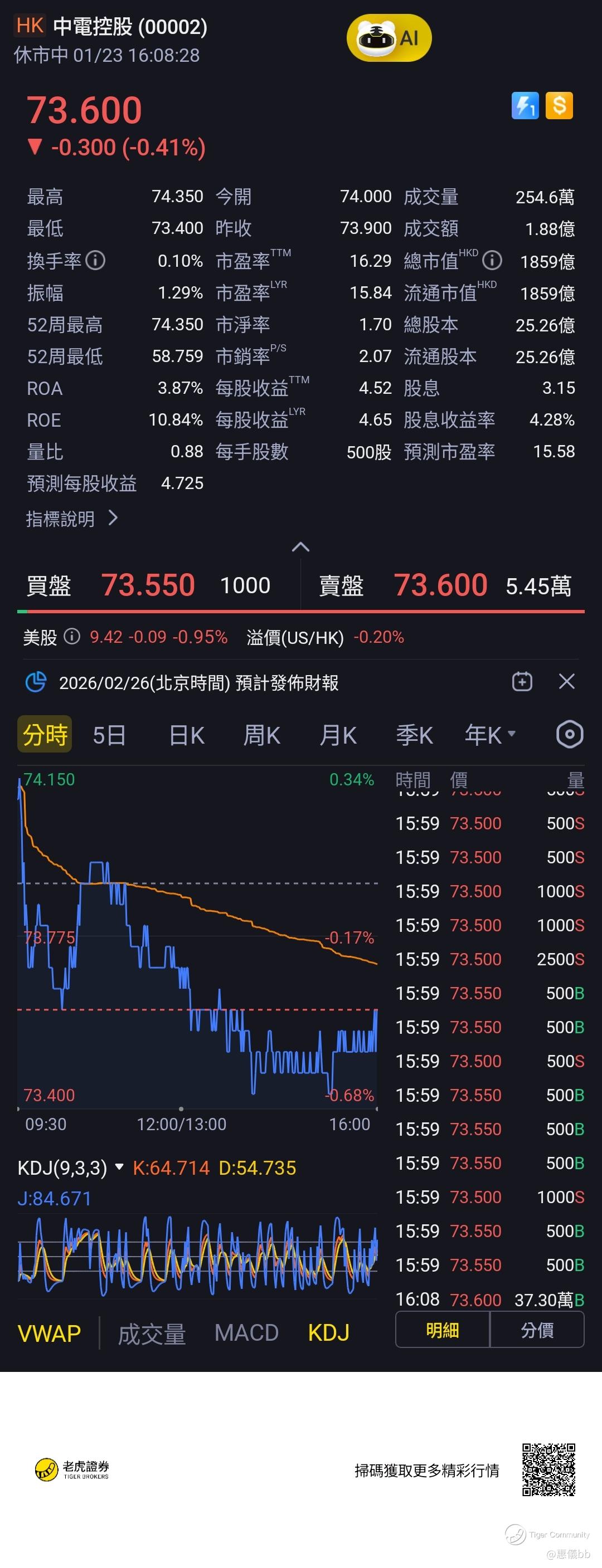602x1568 pixels.
Task: Switch to the 分價 view
Action: point(537,1330)
